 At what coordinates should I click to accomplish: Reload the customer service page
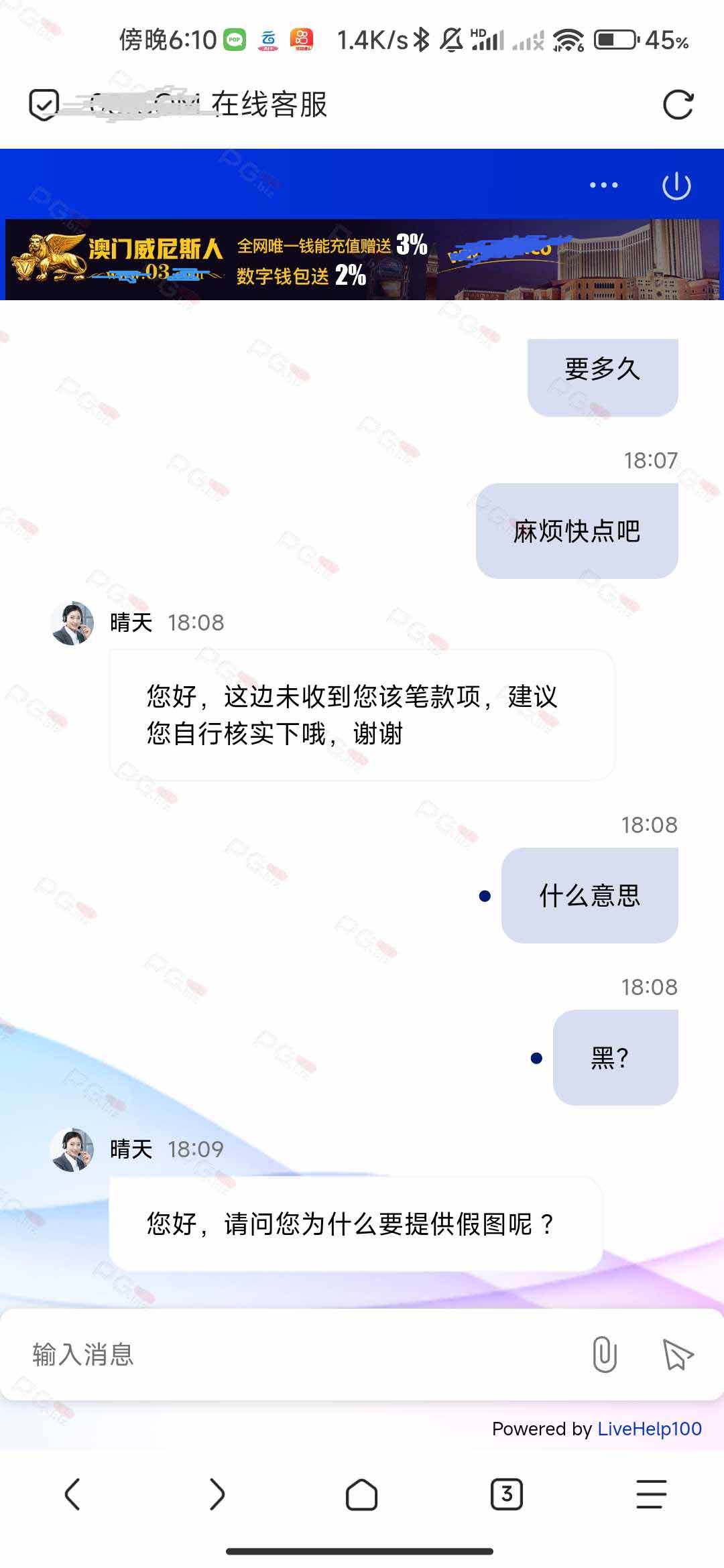tap(677, 105)
